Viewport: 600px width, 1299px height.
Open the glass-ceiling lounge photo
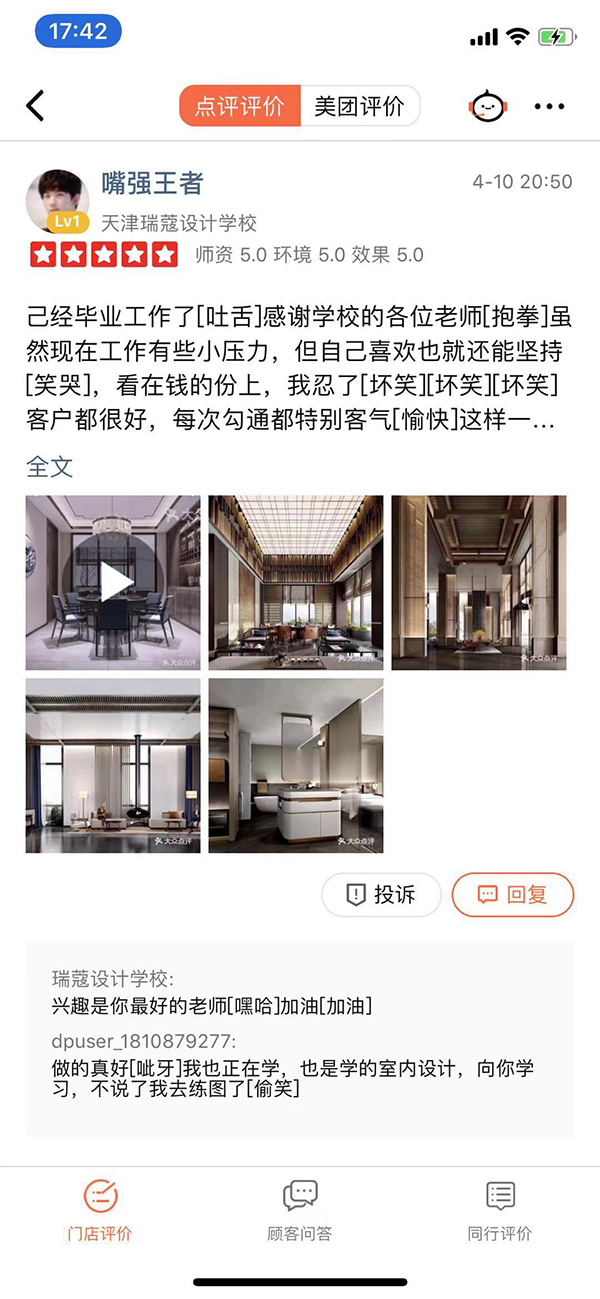pos(296,582)
